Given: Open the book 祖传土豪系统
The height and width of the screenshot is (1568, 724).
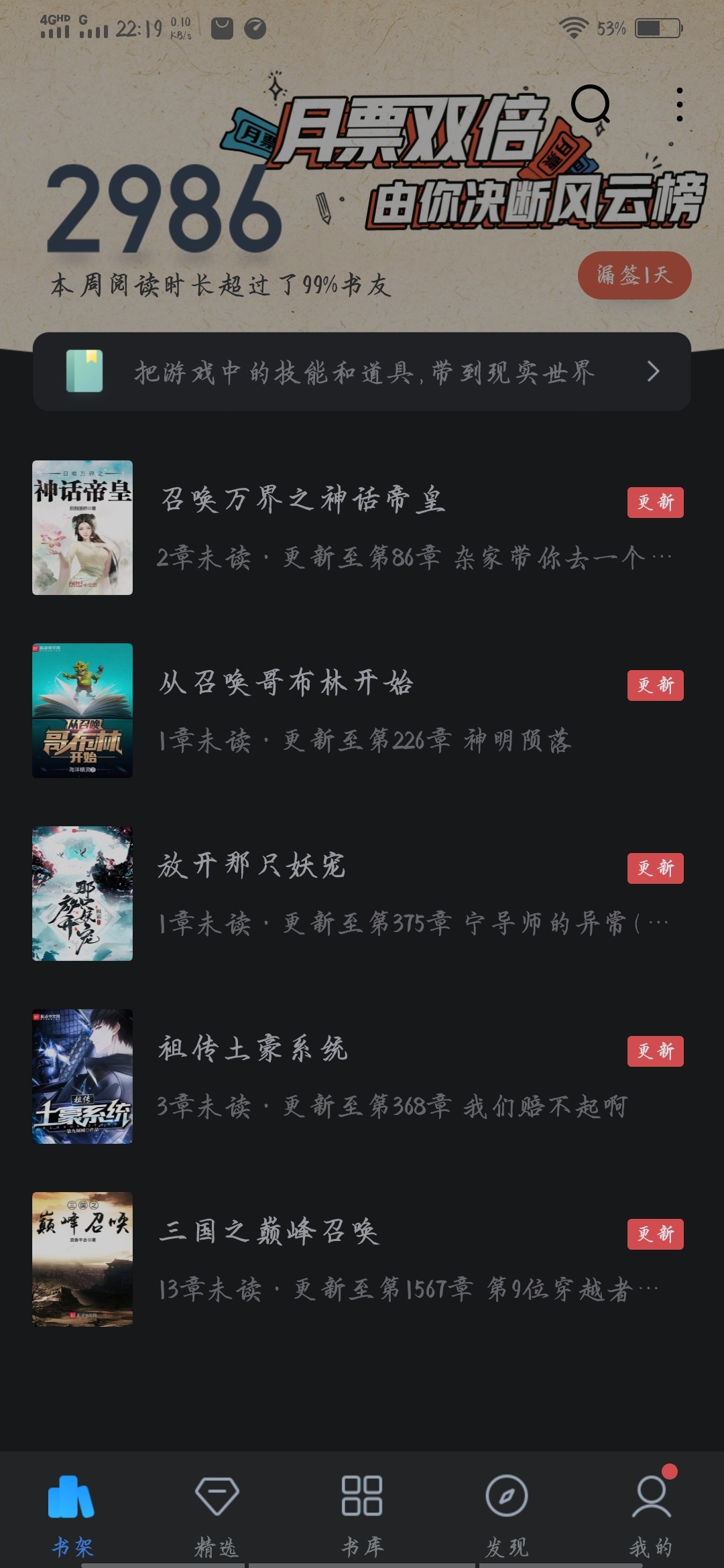Looking at the screenshot, I should 253,1049.
